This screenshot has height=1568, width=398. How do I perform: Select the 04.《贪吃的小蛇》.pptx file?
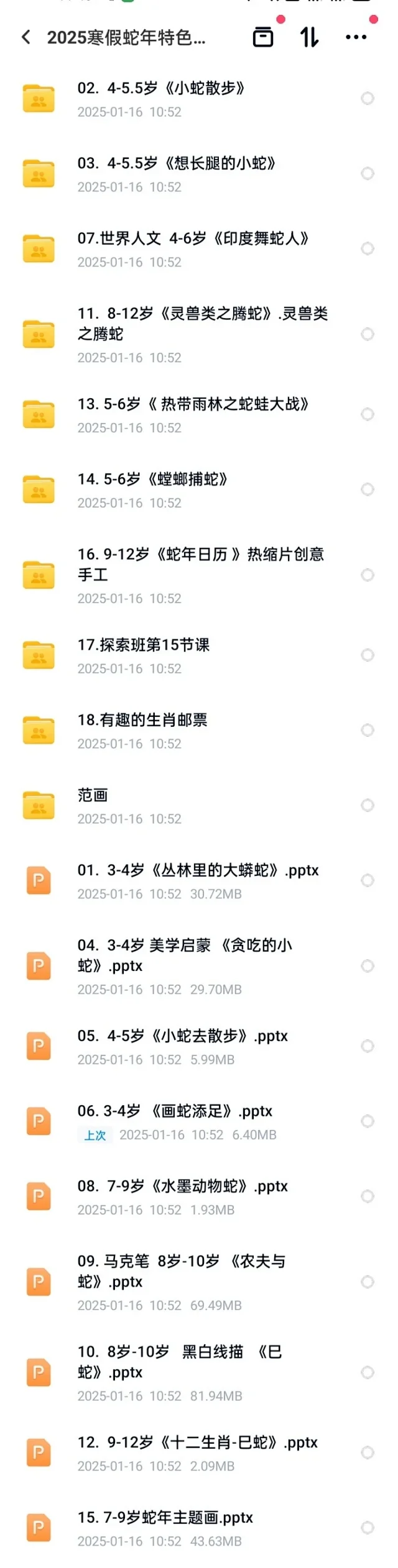(368, 966)
